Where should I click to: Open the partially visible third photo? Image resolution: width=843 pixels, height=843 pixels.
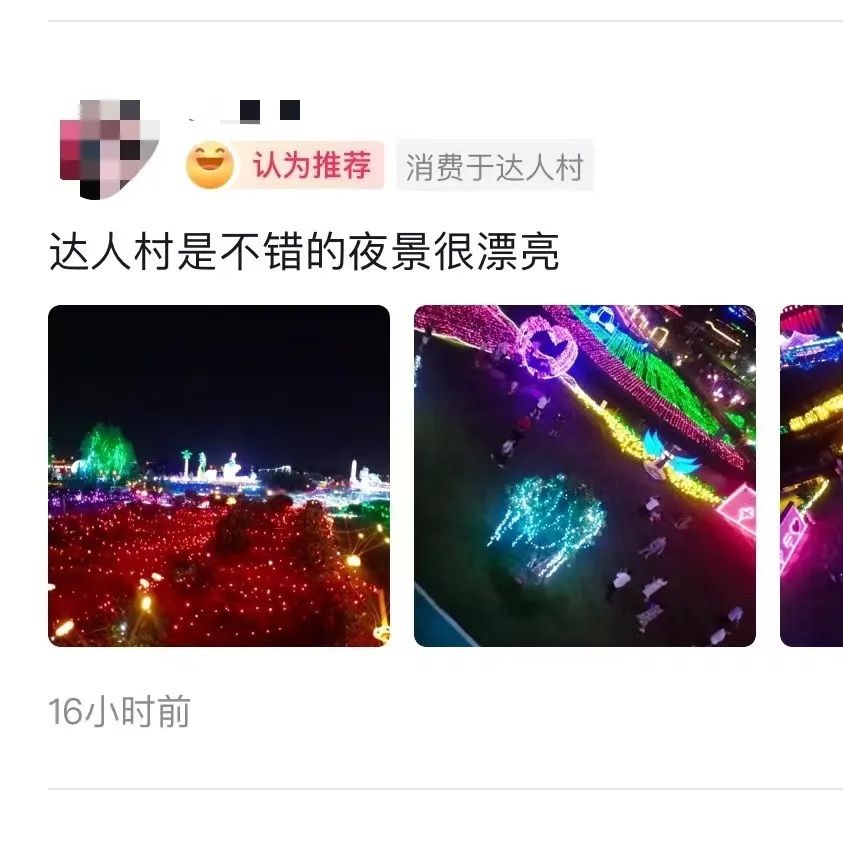812,475
